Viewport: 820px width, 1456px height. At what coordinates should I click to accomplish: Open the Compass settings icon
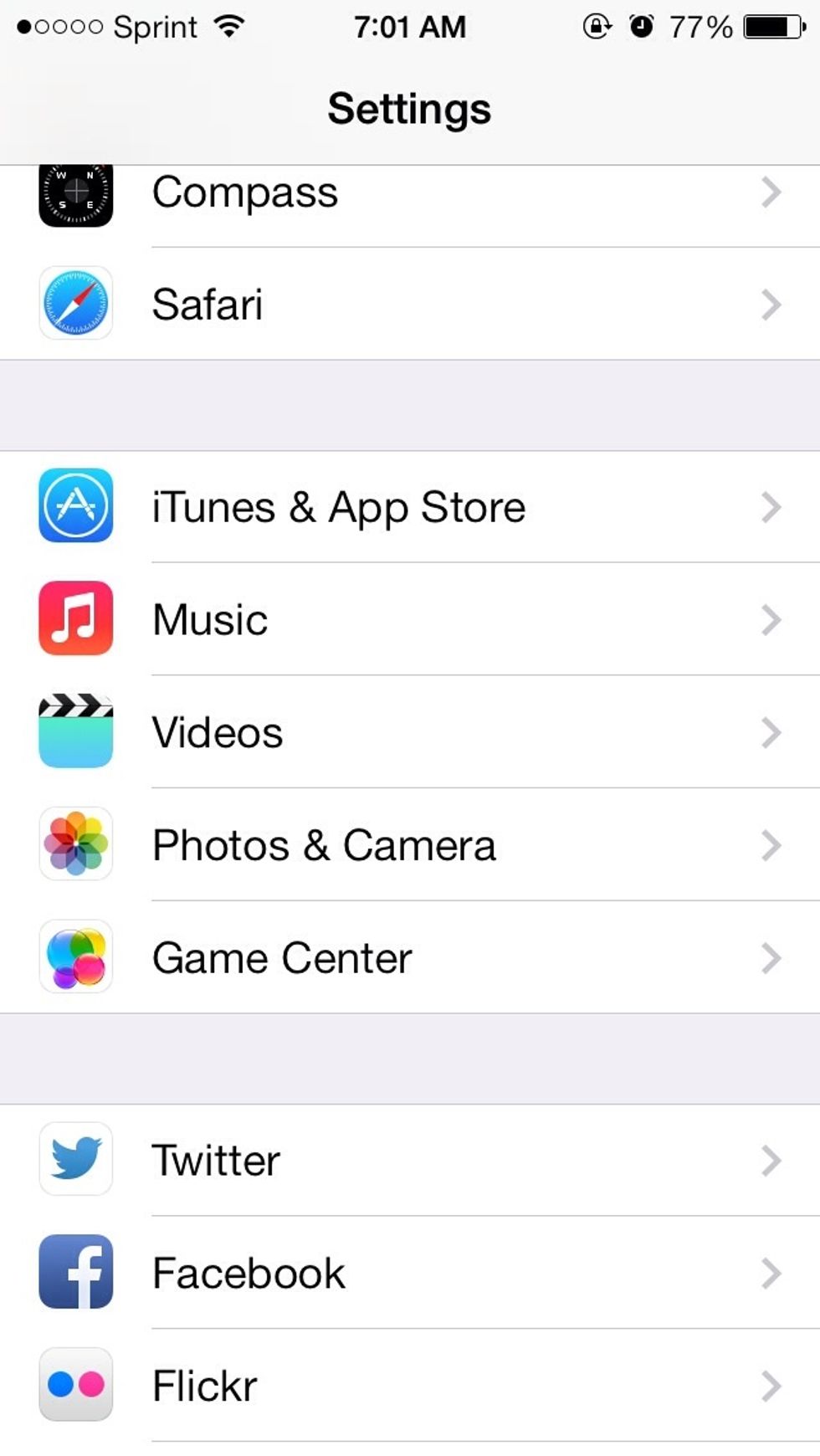tap(75, 193)
